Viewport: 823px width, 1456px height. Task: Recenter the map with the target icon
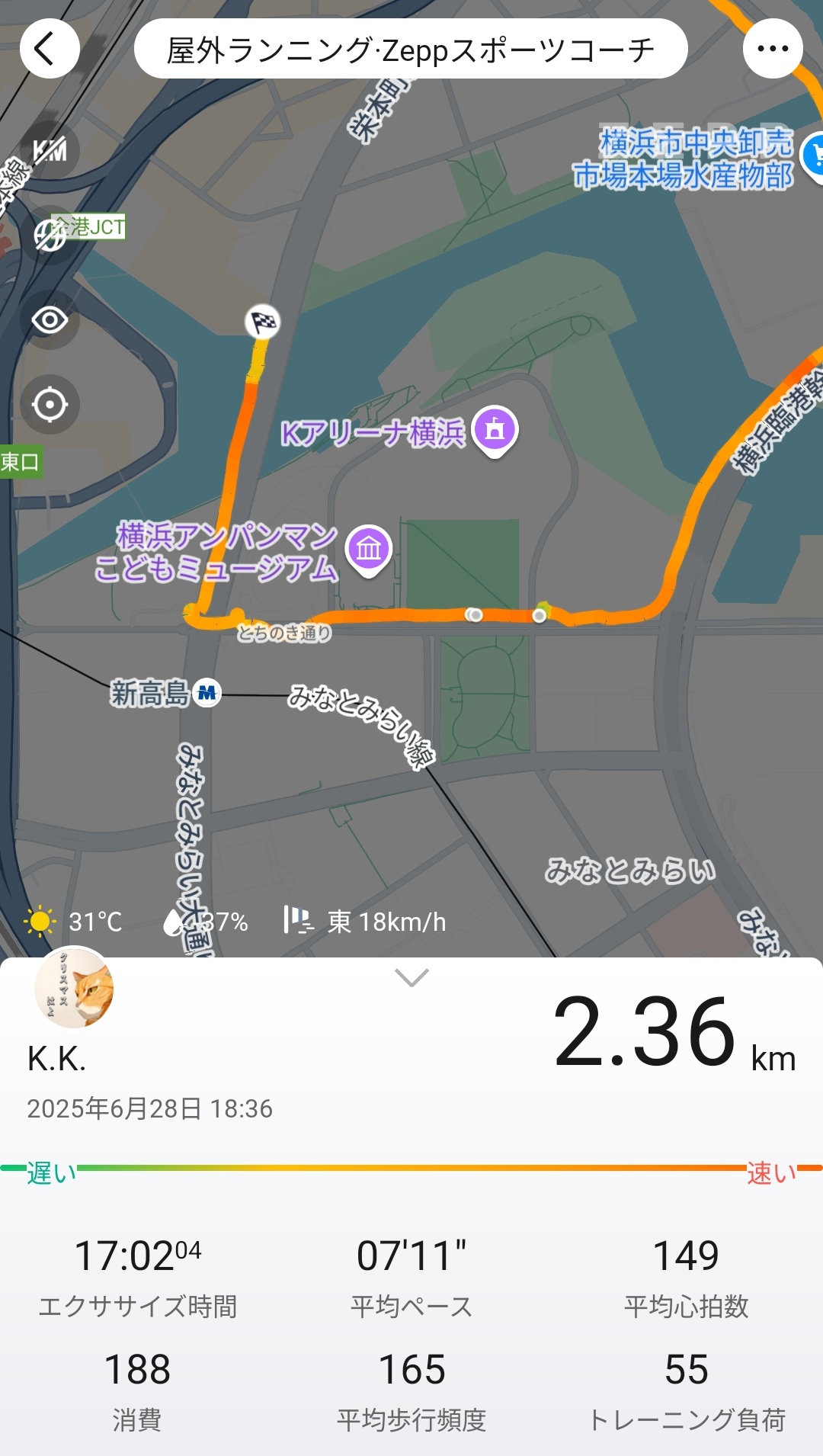point(50,404)
